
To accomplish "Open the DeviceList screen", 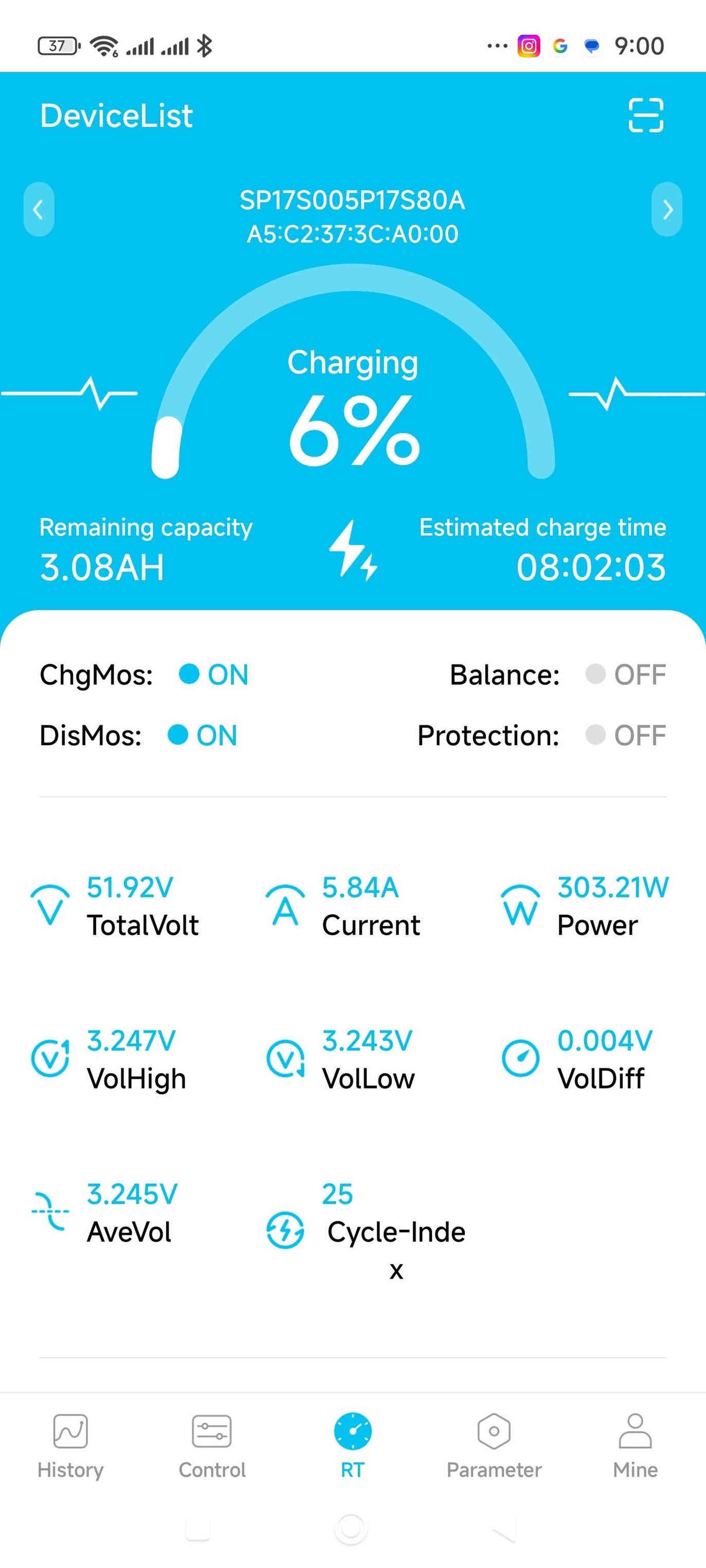I will pos(116,116).
